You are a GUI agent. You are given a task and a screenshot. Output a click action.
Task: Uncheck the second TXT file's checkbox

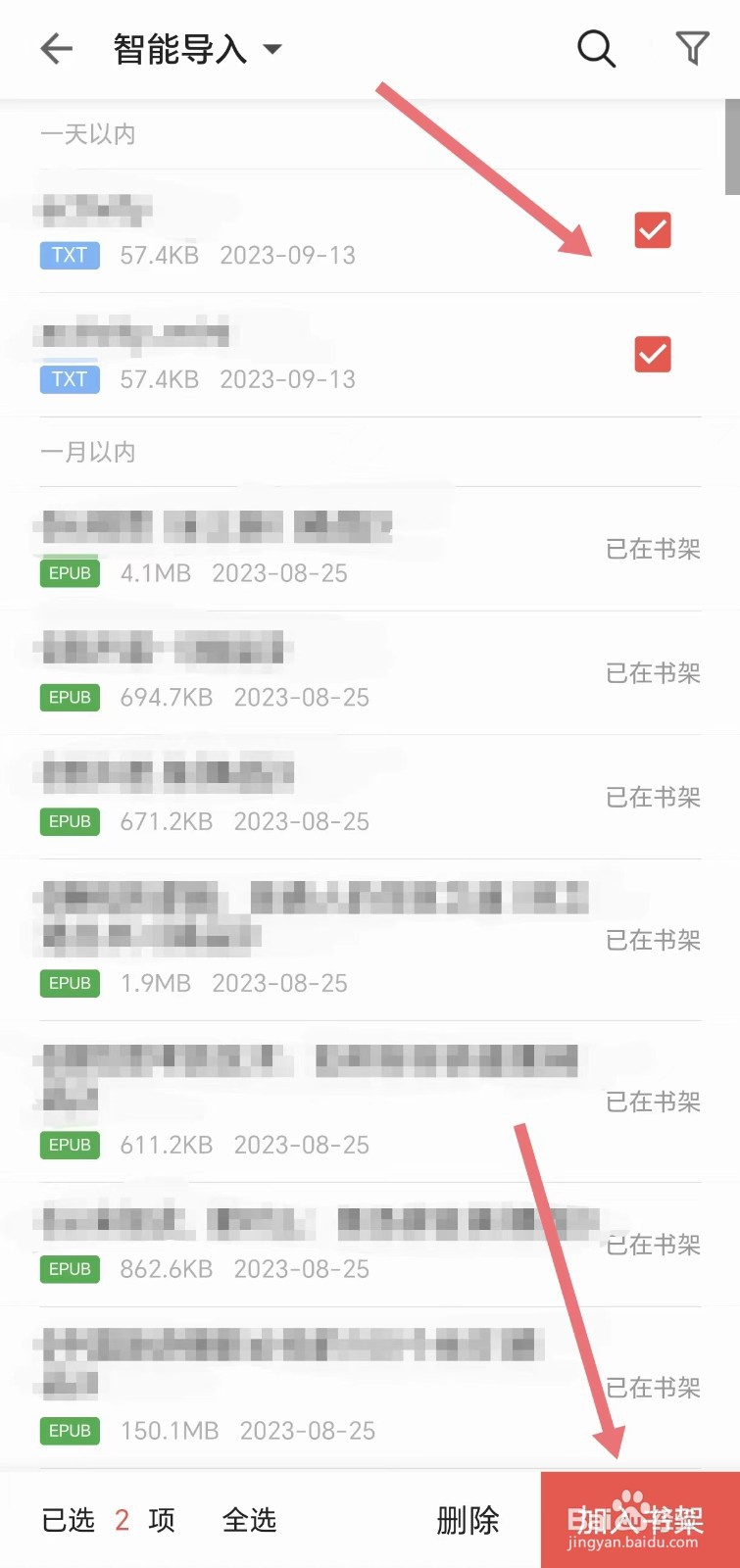(x=652, y=355)
